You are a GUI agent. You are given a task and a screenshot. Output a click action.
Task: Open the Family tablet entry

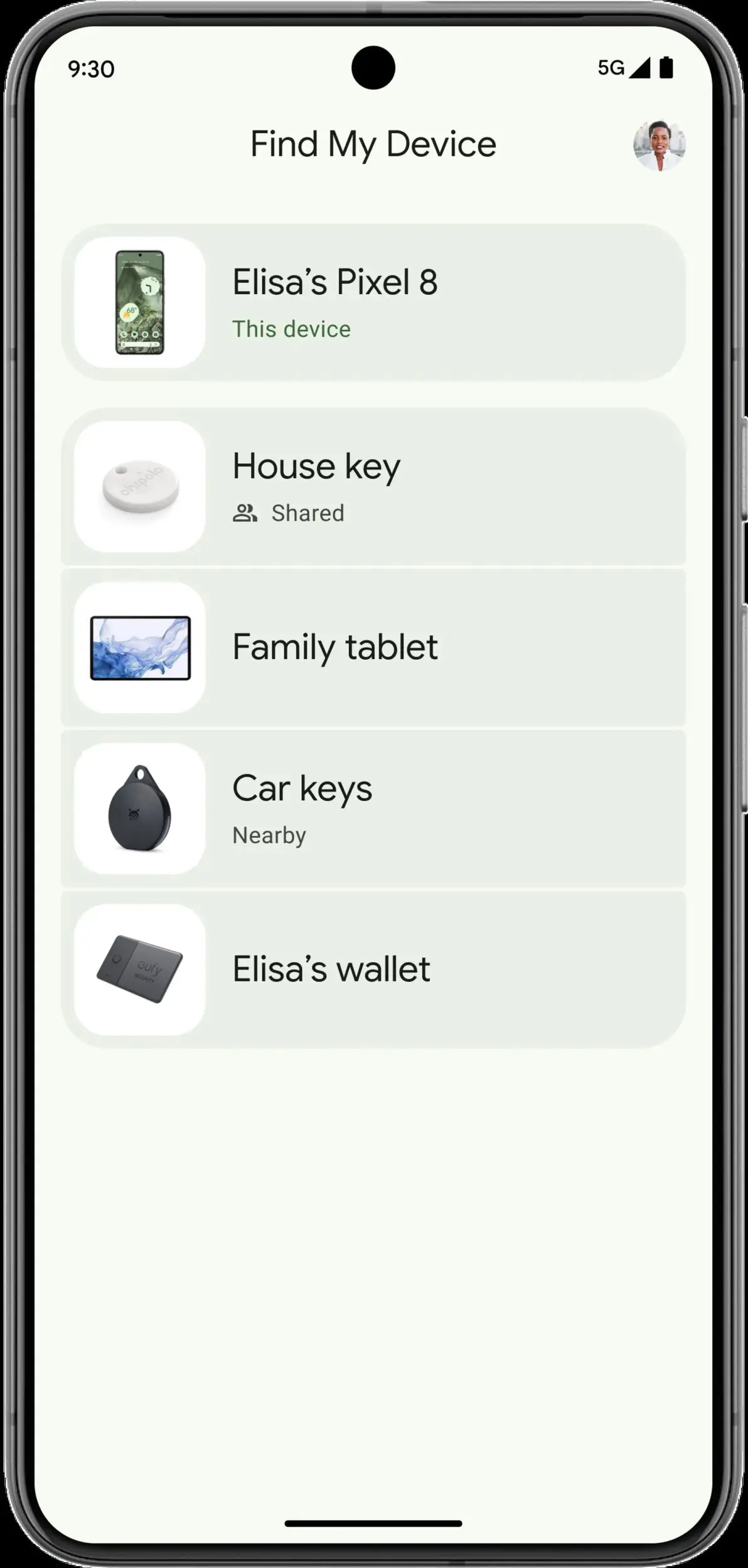[x=373, y=648]
